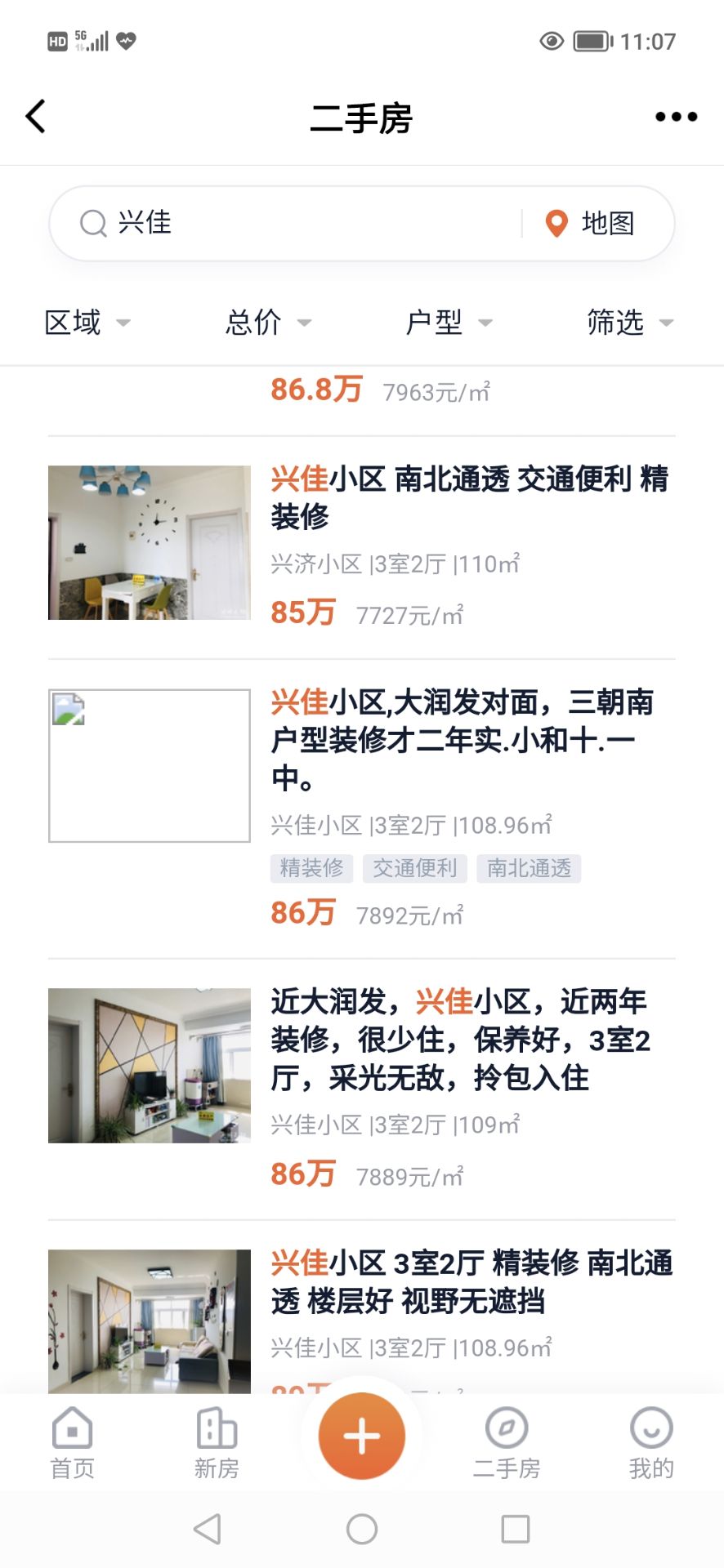Expand the 户型 filter dropdown

coord(448,323)
